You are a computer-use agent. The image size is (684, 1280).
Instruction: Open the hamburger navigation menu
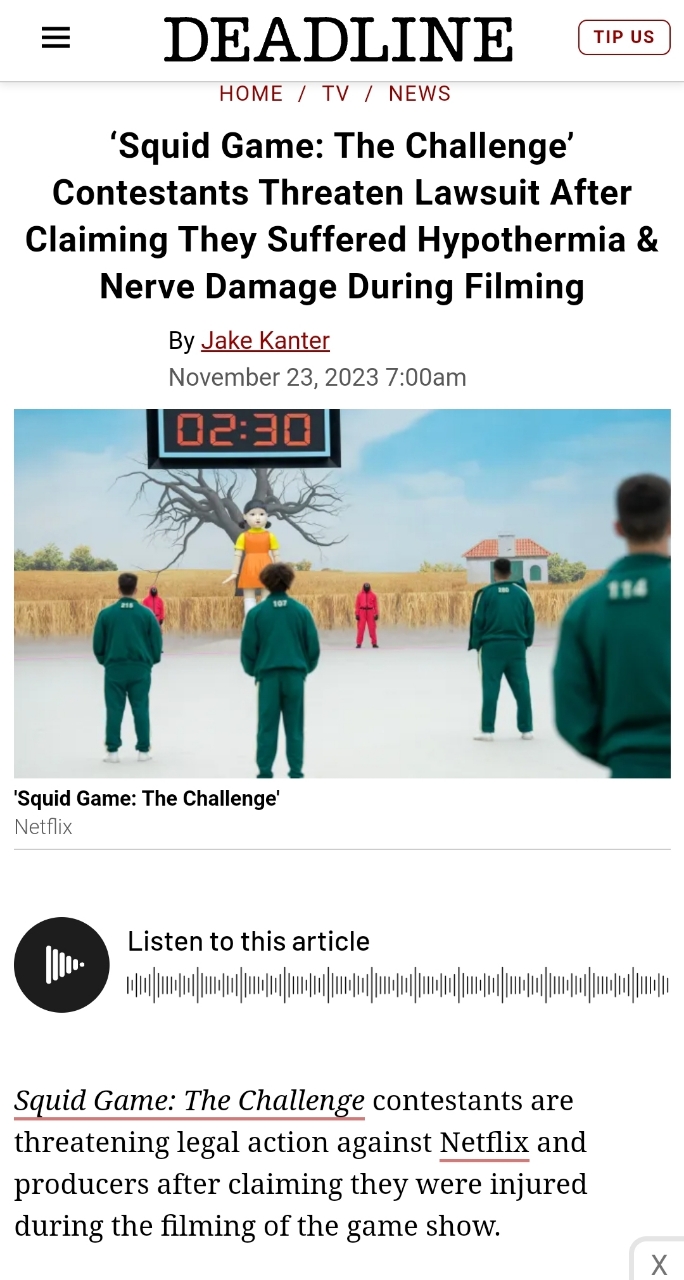[x=56, y=38]
